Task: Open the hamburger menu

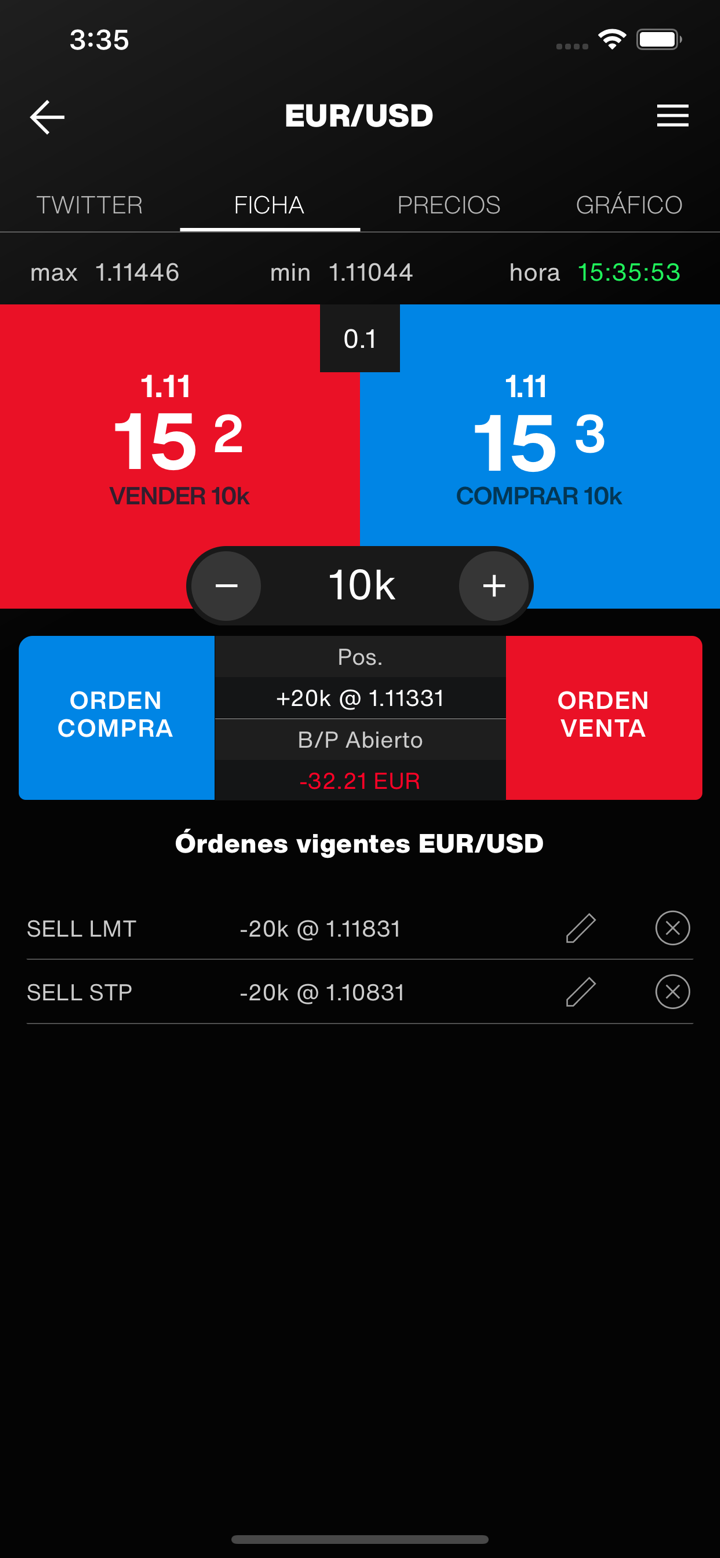Action: 672,116
